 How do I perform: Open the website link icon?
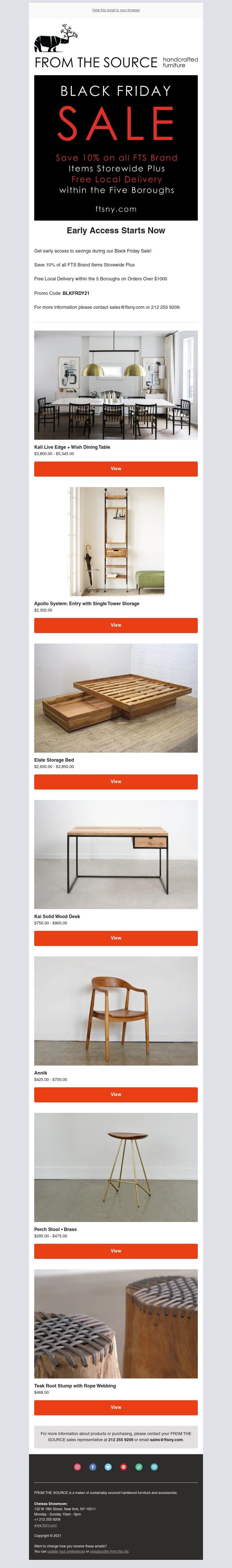tap(139, 1467)
